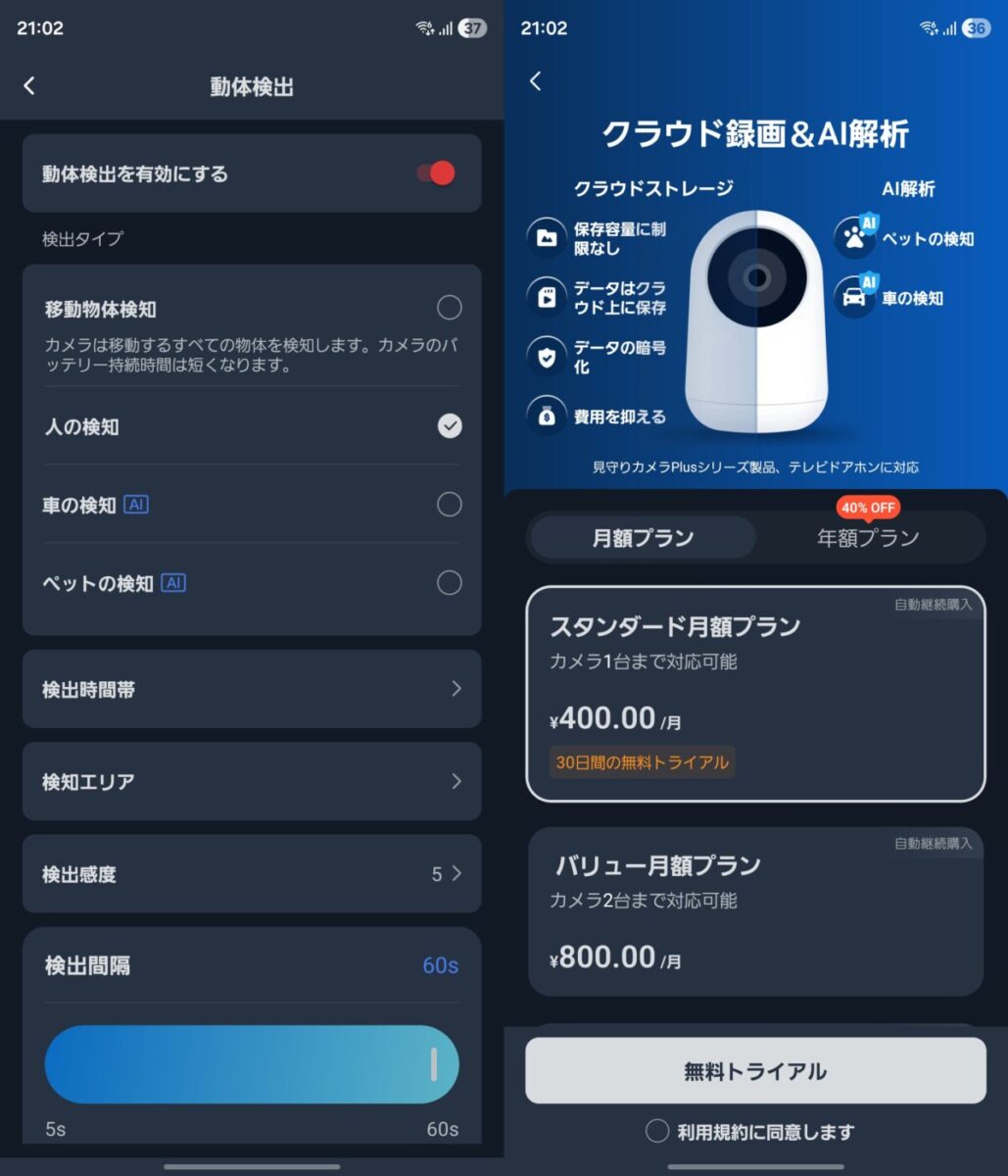Switch to 月額プラン tab
Image resolution: width=1008 pixels, height=1176 pixels.
point(643,538)
